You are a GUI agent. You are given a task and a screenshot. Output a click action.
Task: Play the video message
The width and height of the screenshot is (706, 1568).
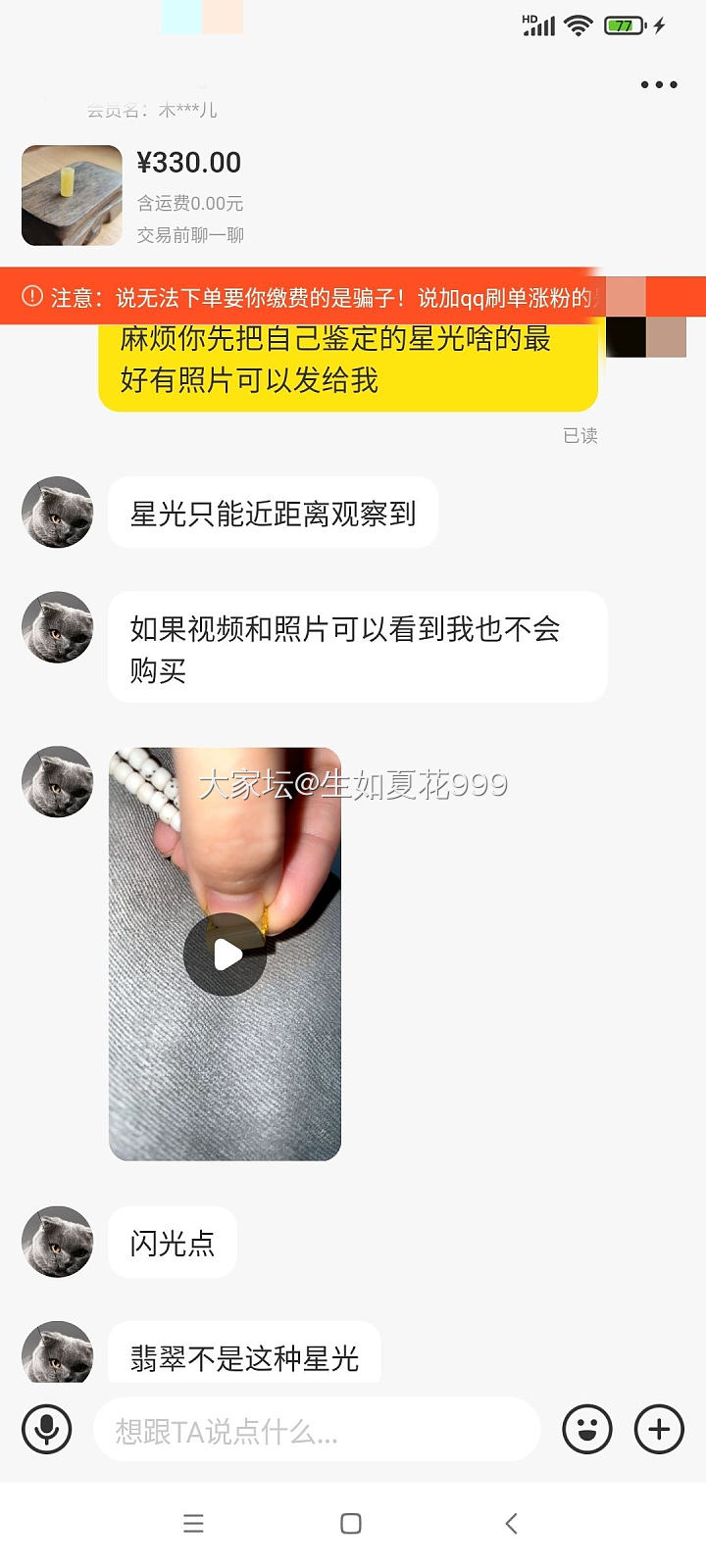pyautogui.click(x=226, y=955)
